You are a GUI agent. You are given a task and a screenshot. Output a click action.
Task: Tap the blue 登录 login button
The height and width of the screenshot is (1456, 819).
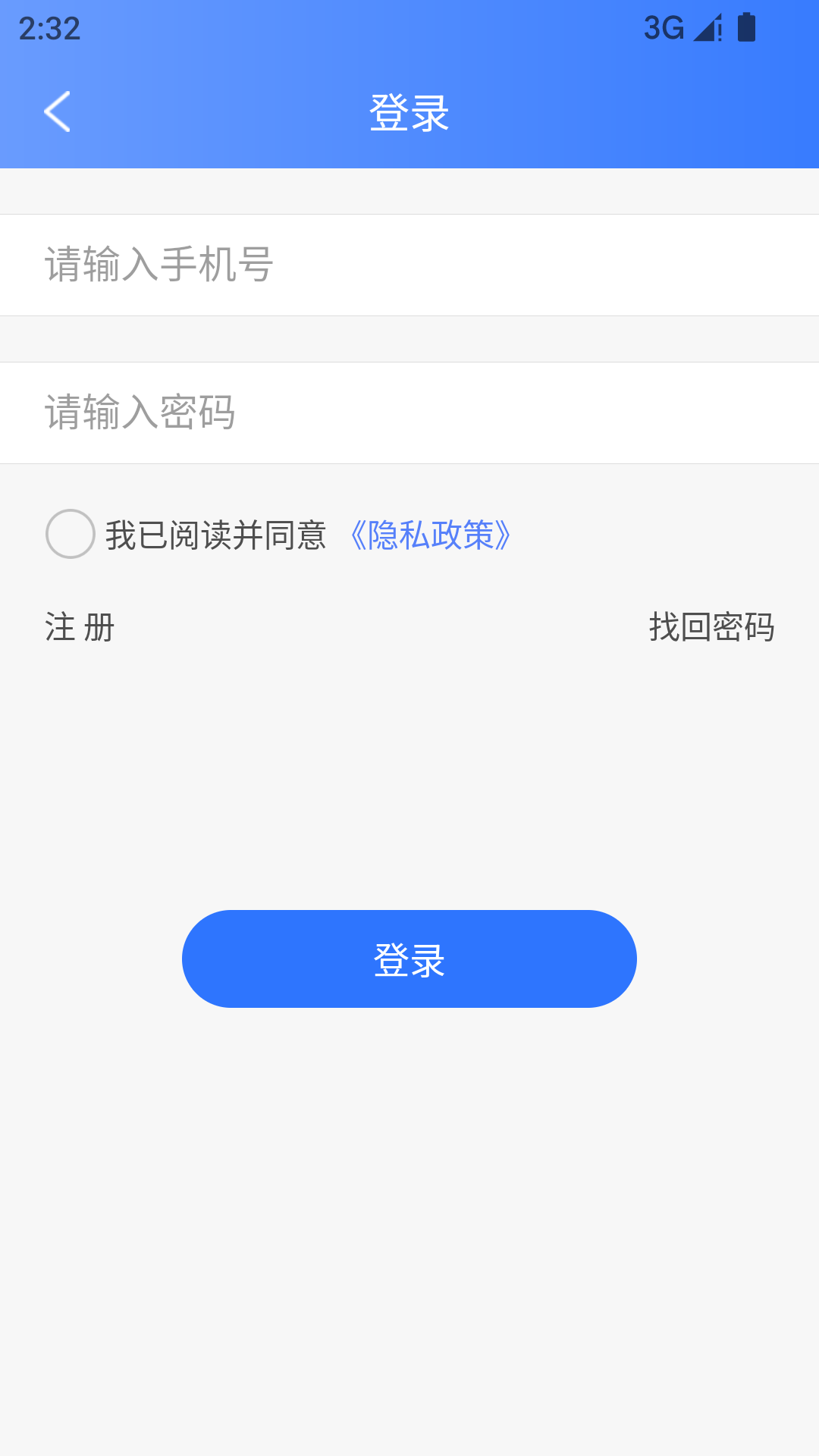click(x=409, y=959)
